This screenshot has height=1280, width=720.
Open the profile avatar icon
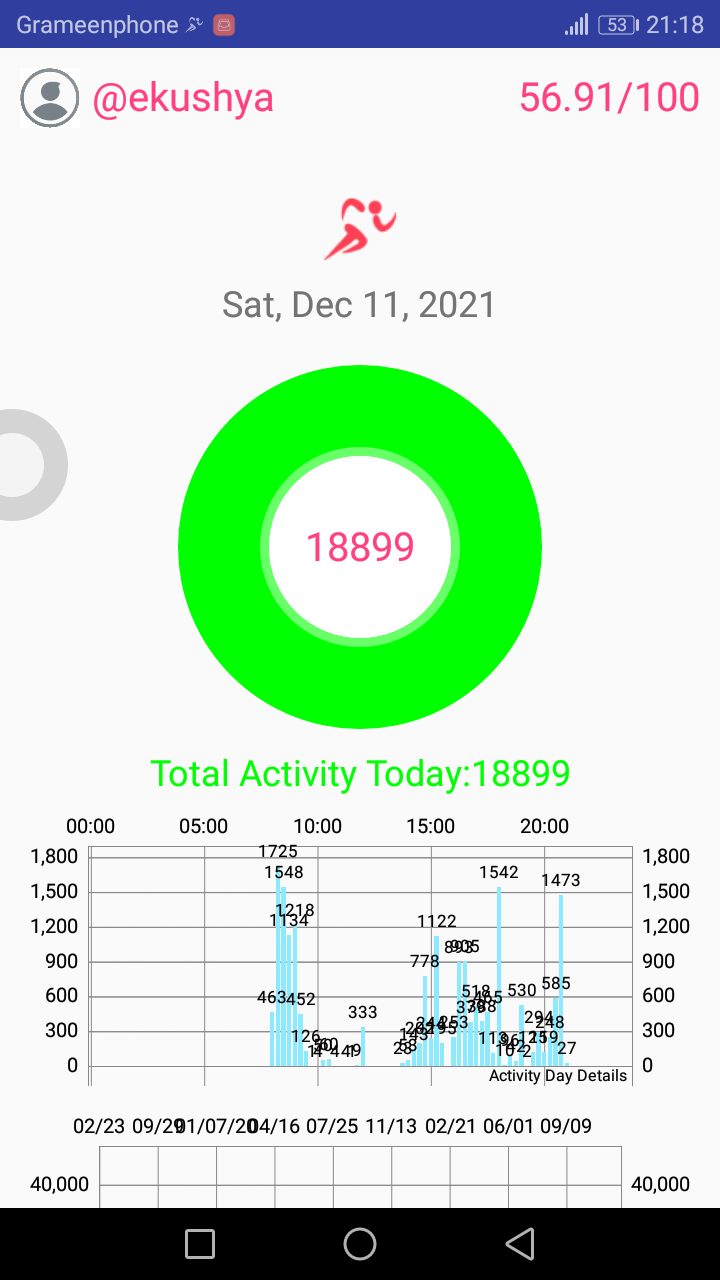pyautogui.click(x=49, y=98)
